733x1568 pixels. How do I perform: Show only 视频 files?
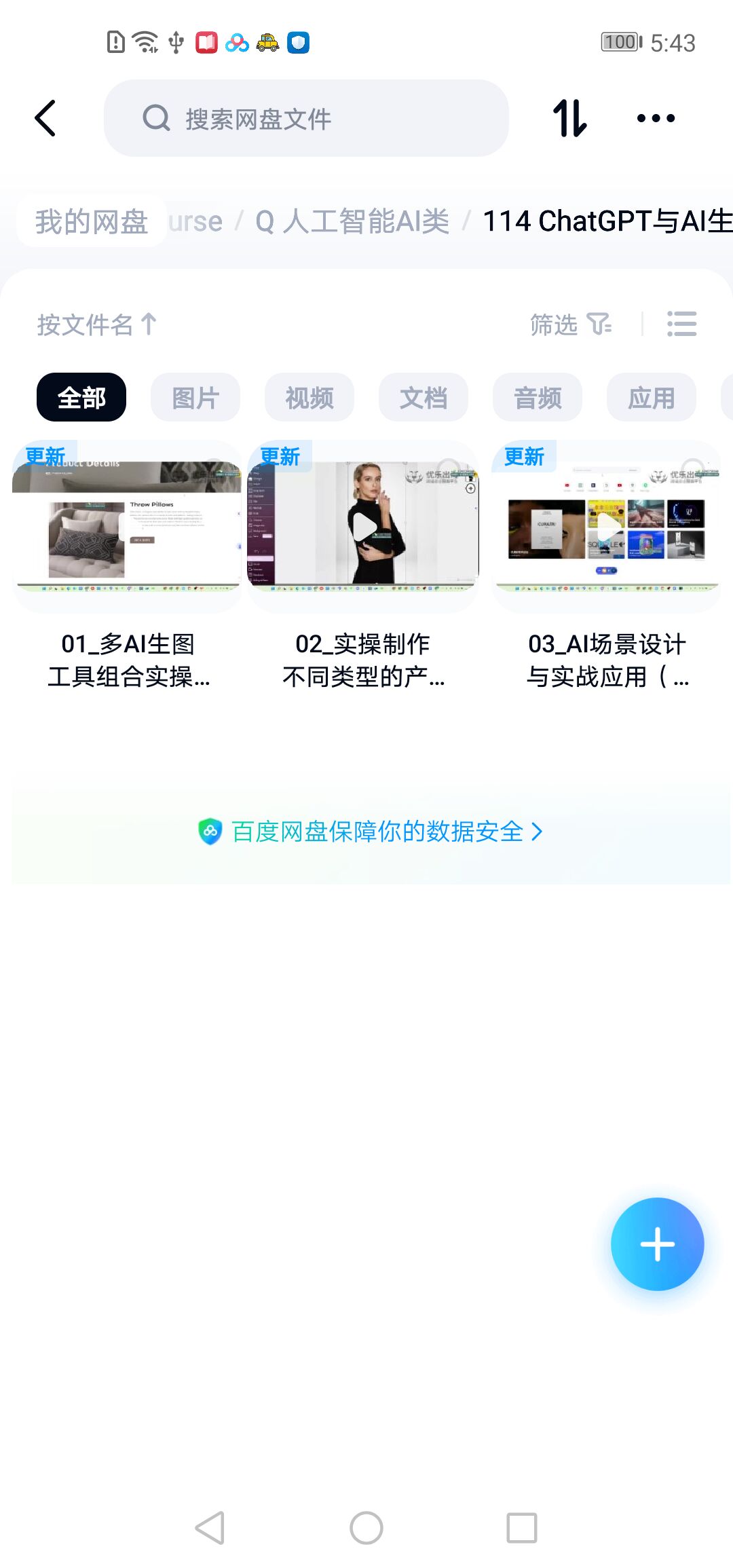click(x=309, y=398)
